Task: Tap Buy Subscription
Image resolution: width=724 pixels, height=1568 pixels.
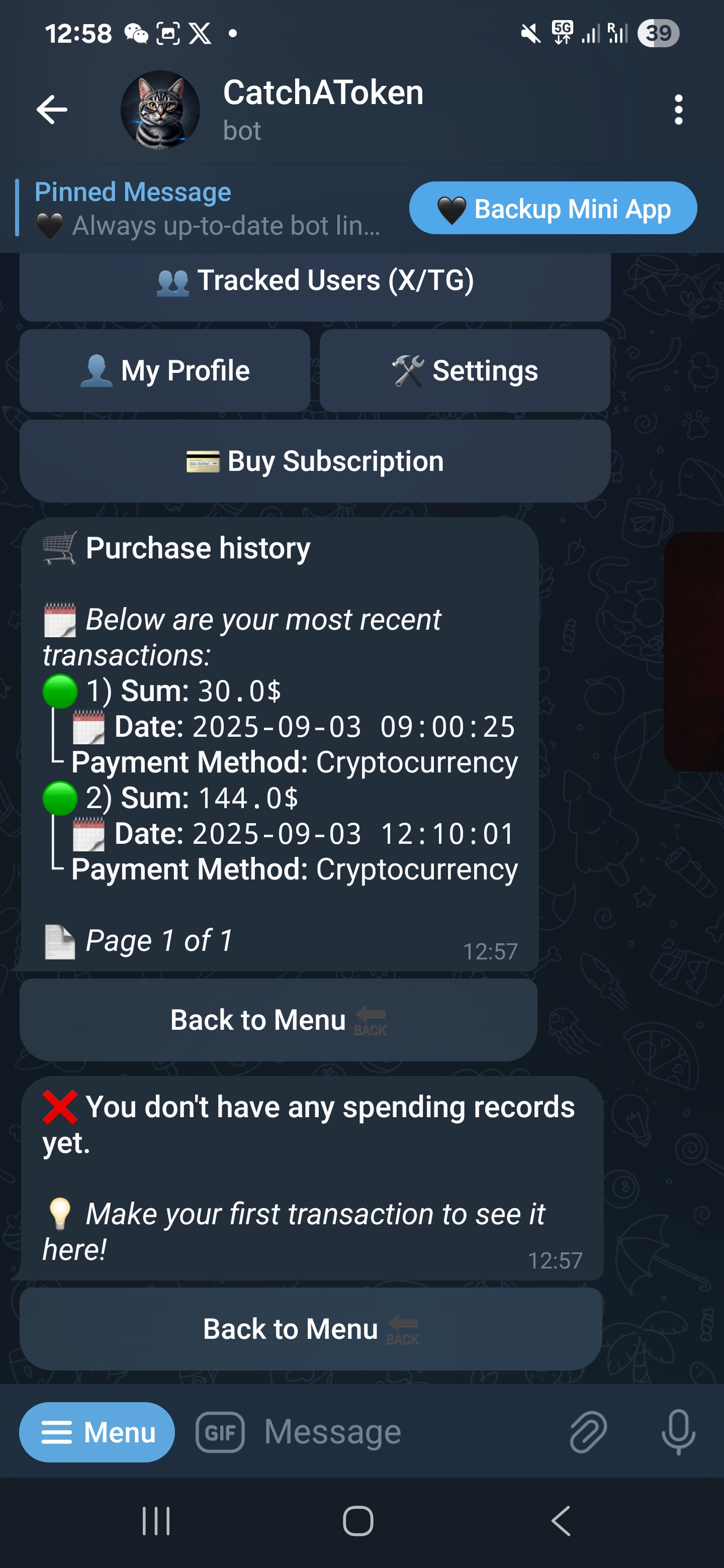Action: tap(315, 461)
